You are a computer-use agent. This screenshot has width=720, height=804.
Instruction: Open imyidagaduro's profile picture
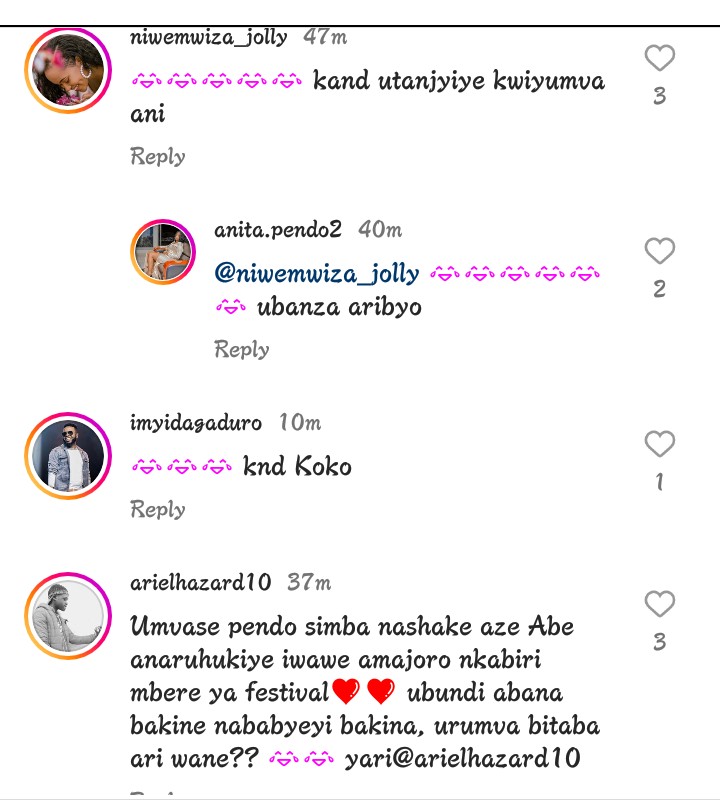coord(66,455)
